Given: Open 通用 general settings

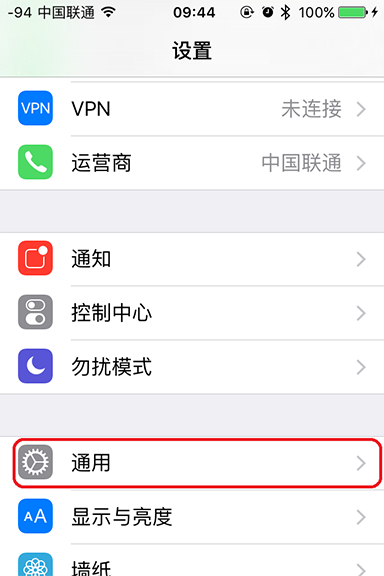Looking at the screenshot, I should pos(192,463).
